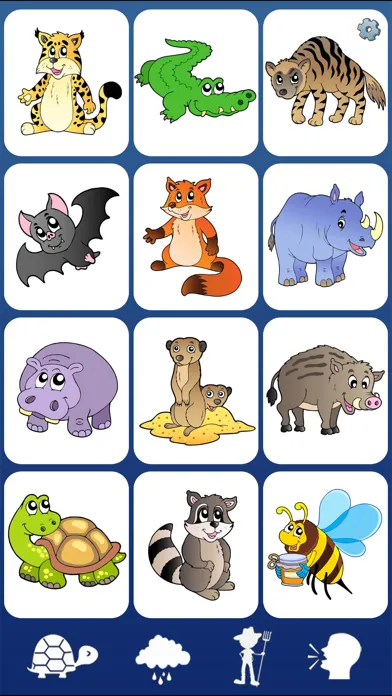The width and height of the screenshot is (392, 696).
Task: Select the bee with honey jar card
Action: 325,545
